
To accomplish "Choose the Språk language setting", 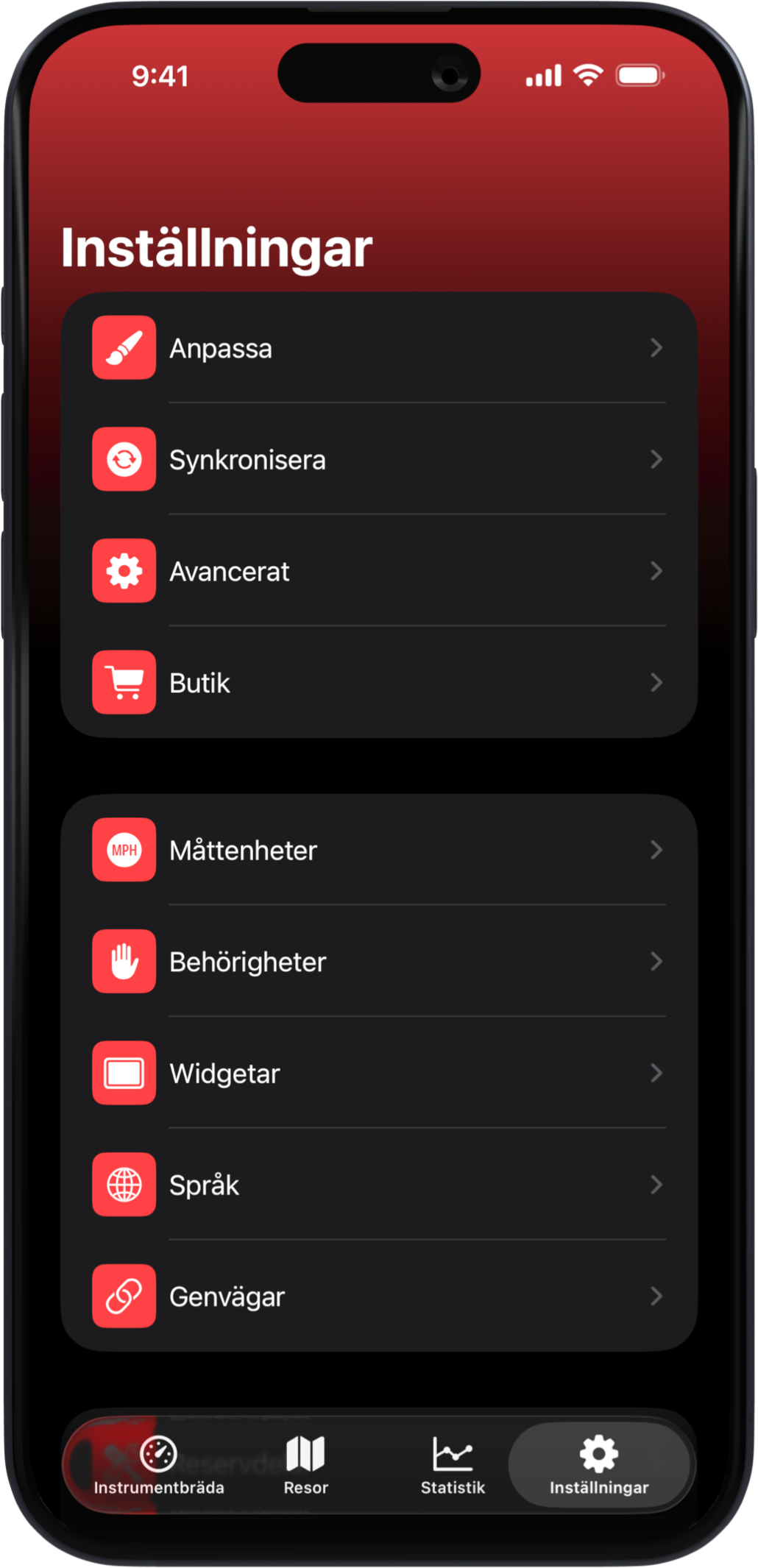I will [378, 1185].
